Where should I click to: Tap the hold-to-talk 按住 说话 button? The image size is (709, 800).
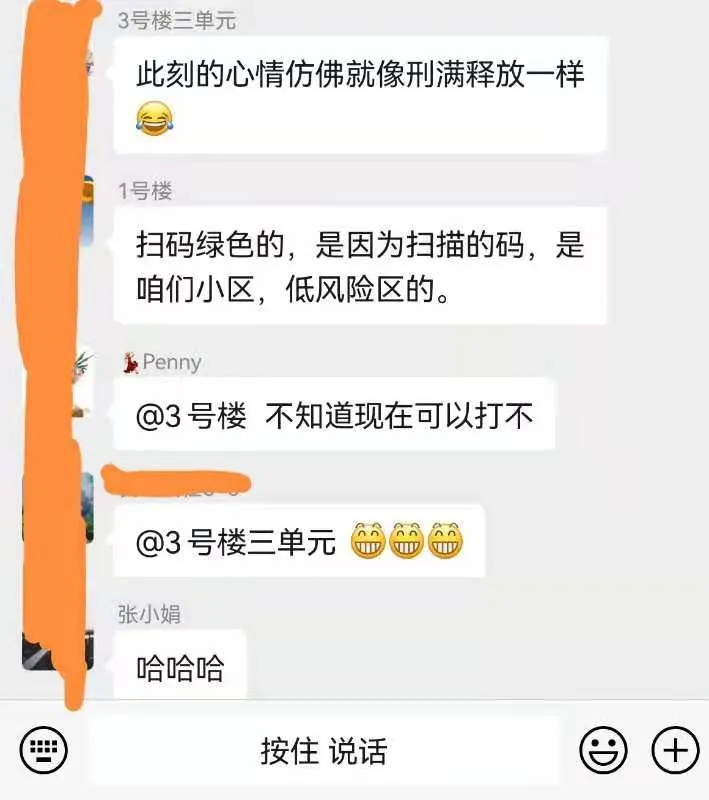coord(323,750)
